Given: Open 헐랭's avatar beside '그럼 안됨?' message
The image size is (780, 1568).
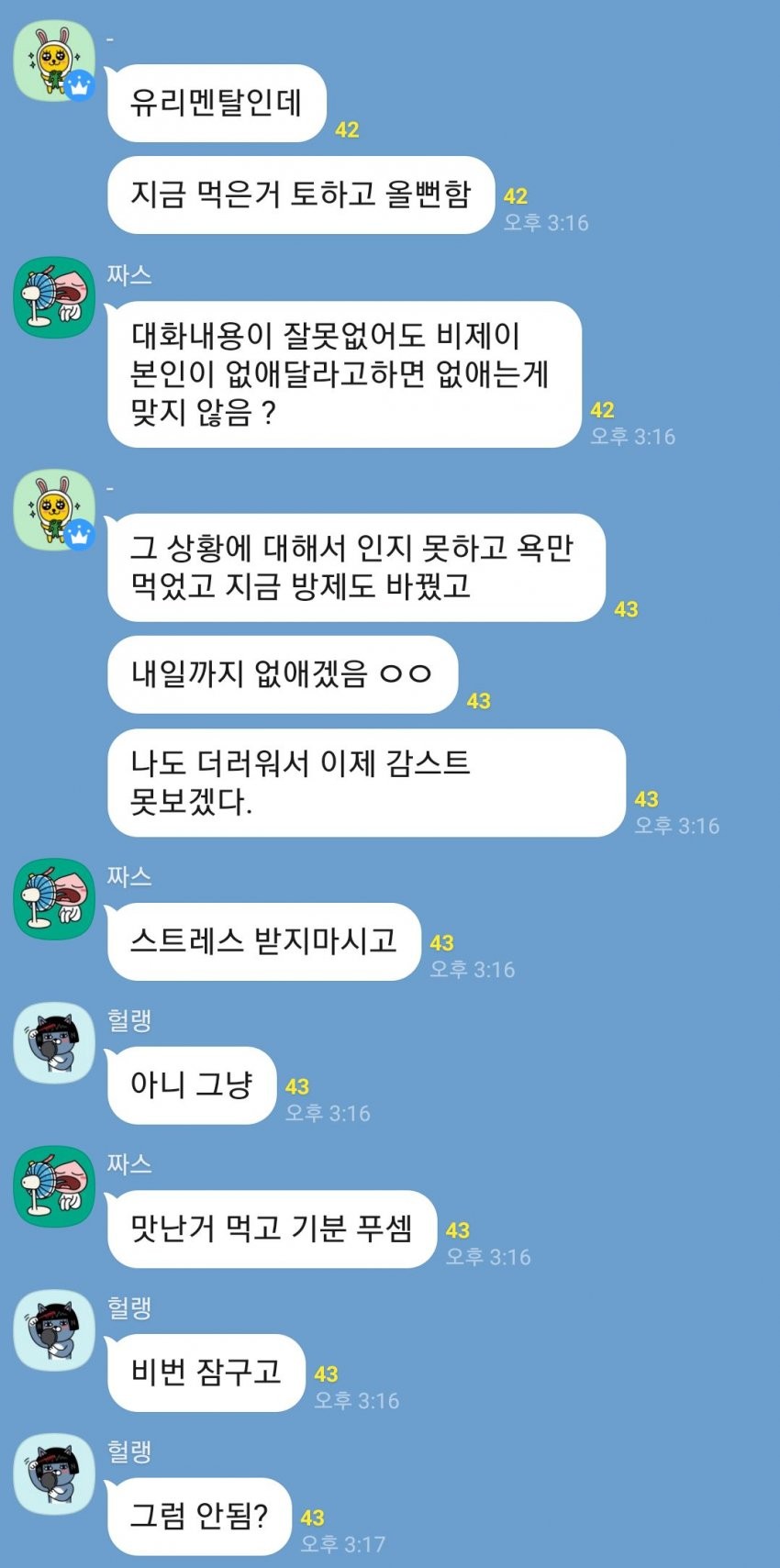Looking at the screenshot, I should coord(54,1474).
